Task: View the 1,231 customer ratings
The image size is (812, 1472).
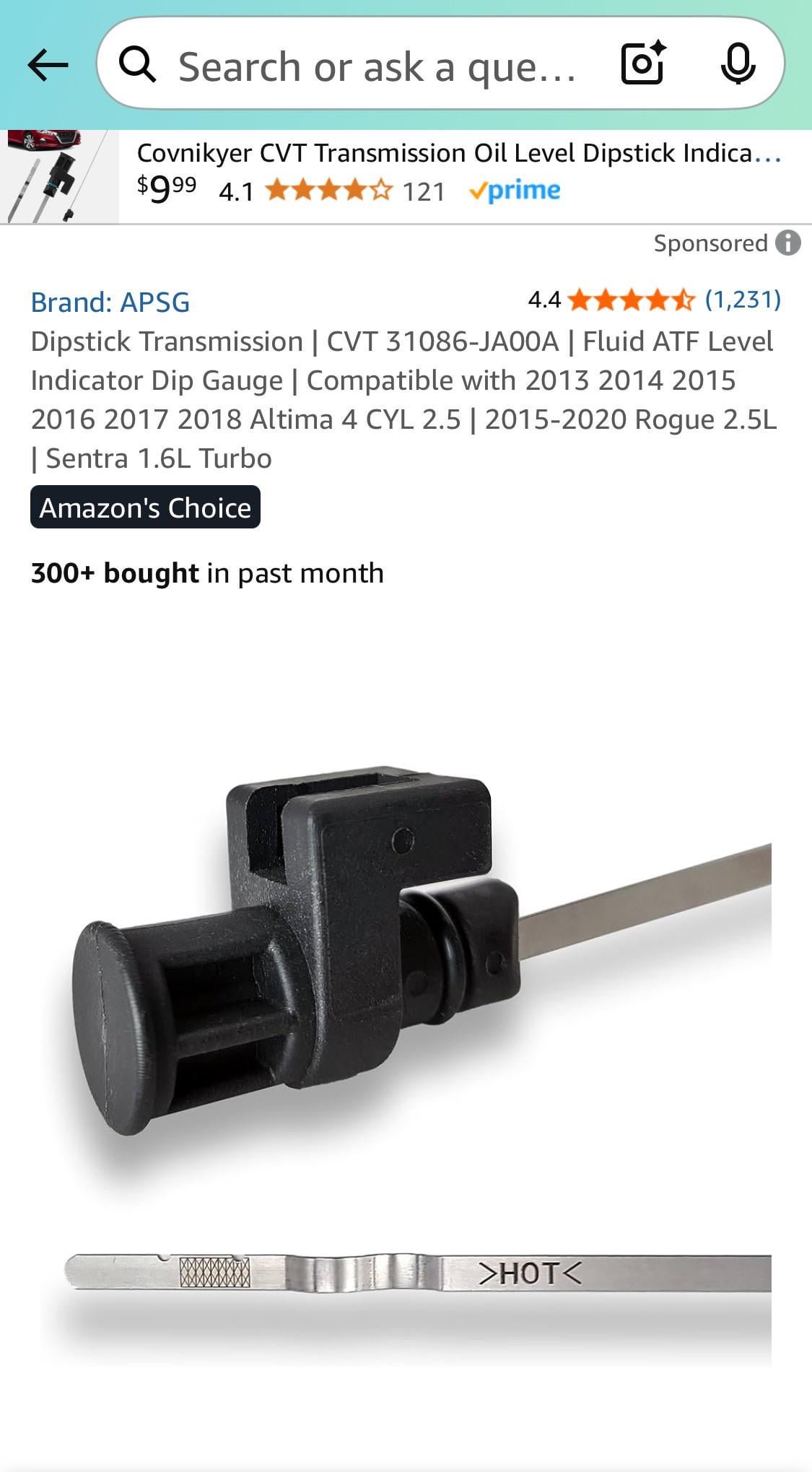Action: (742, 299)
